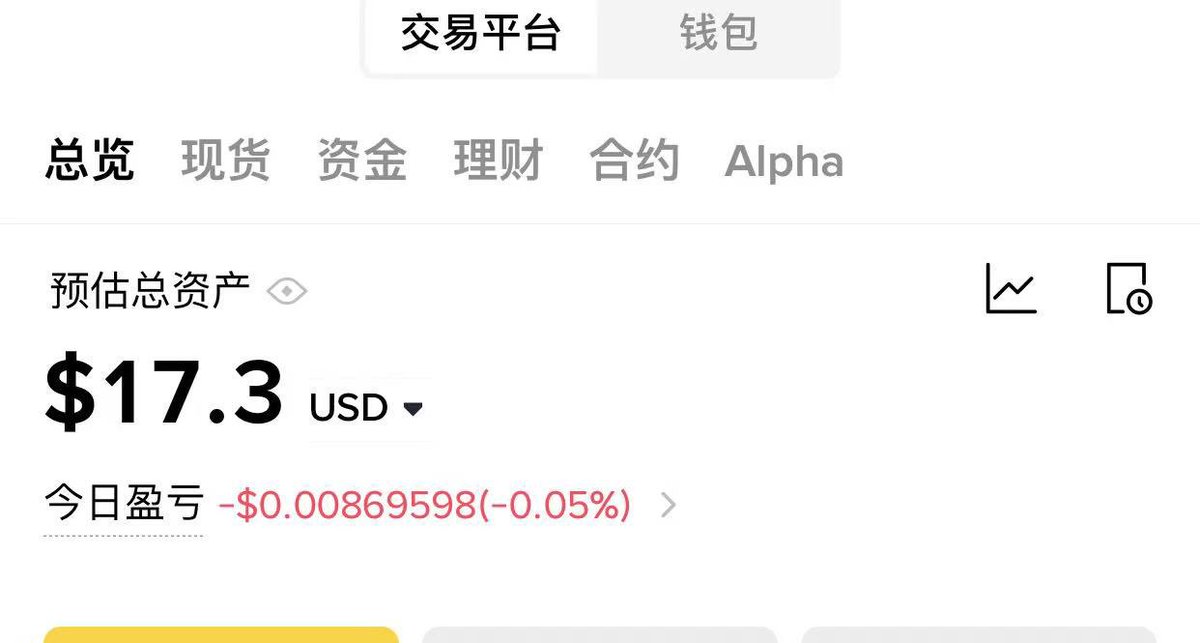
Task: Open the asset analysis chart icon
Action: (x=1011, y=289)
